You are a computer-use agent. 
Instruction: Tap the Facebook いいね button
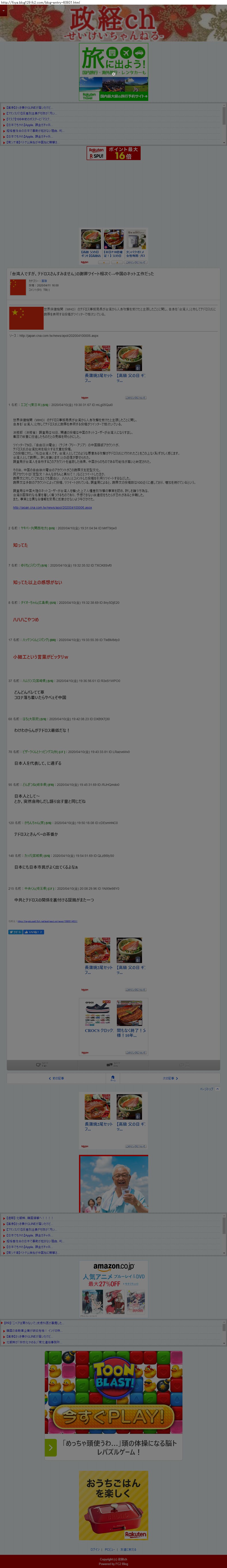[33, 932]
